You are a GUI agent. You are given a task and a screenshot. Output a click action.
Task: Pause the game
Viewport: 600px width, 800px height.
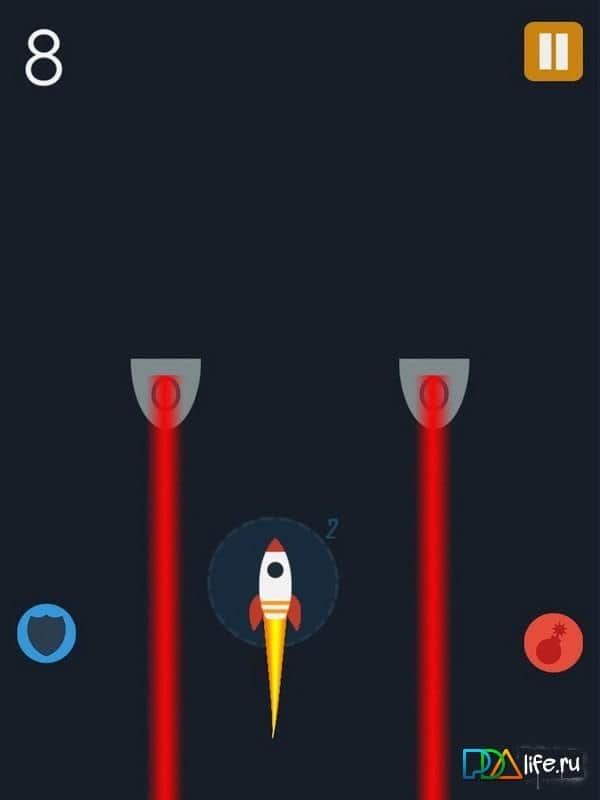tap(553, 51)
